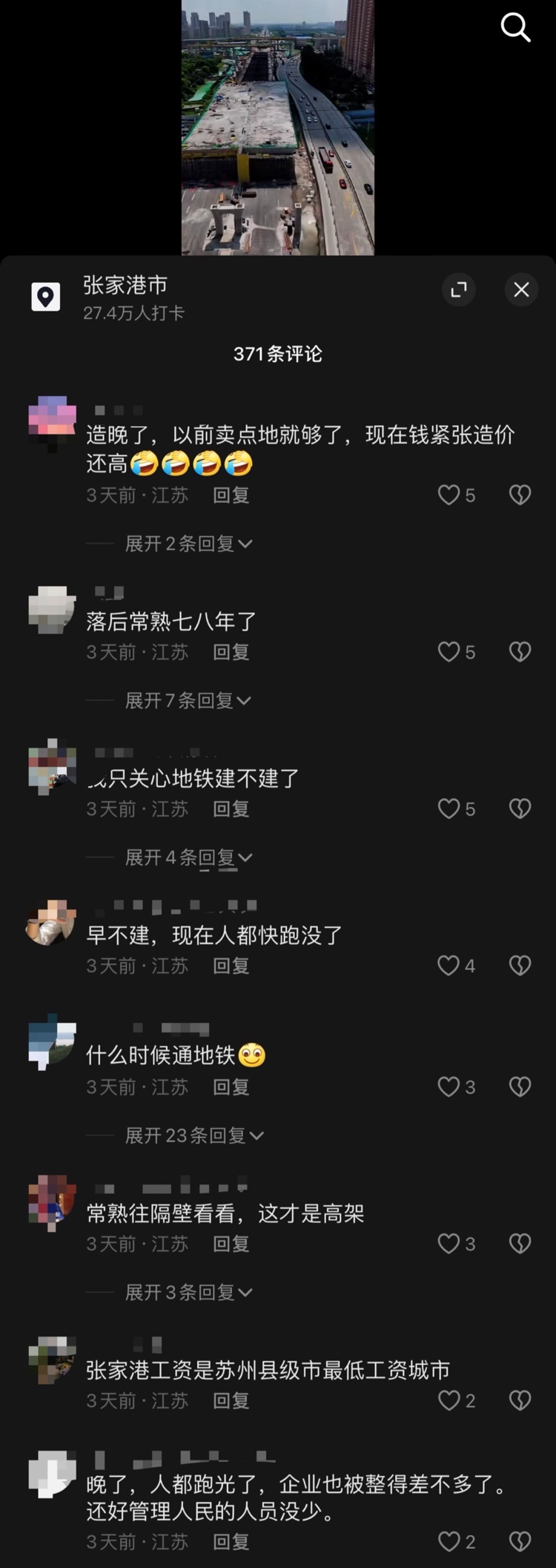Tap the video preview above comments

(278, 128)
